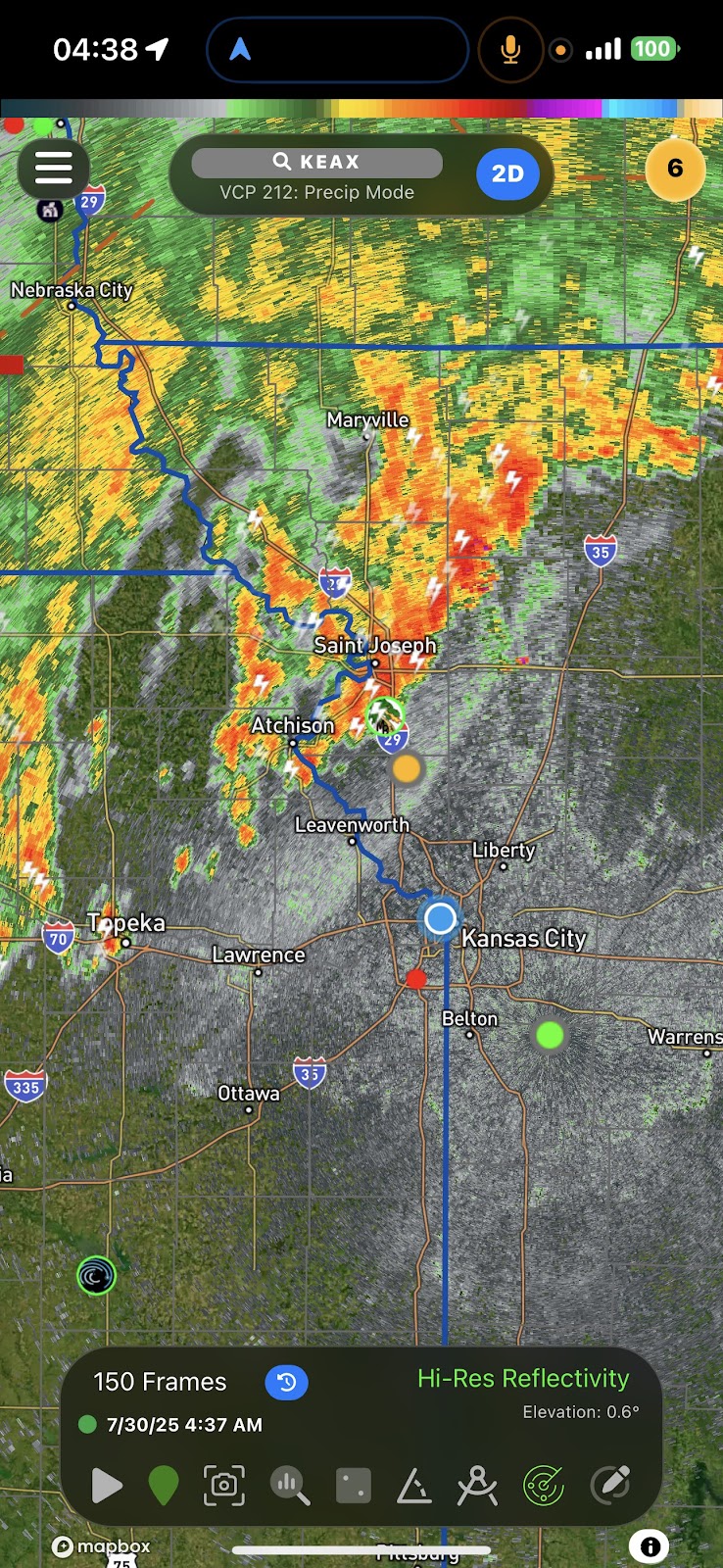Image resolution: width=723 pixels, height=1568 pixels.
Task: Change the Hi-Res Reflectivity product
Action: (523, 1379)
